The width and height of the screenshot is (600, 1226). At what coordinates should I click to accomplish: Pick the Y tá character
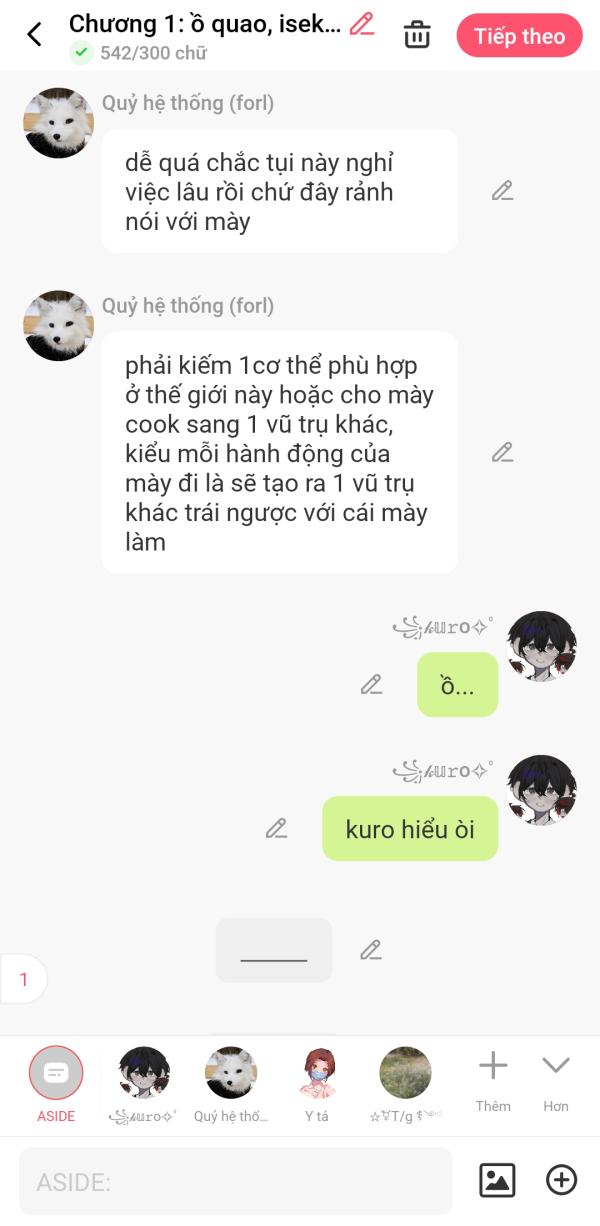[x=317, y=1074]
